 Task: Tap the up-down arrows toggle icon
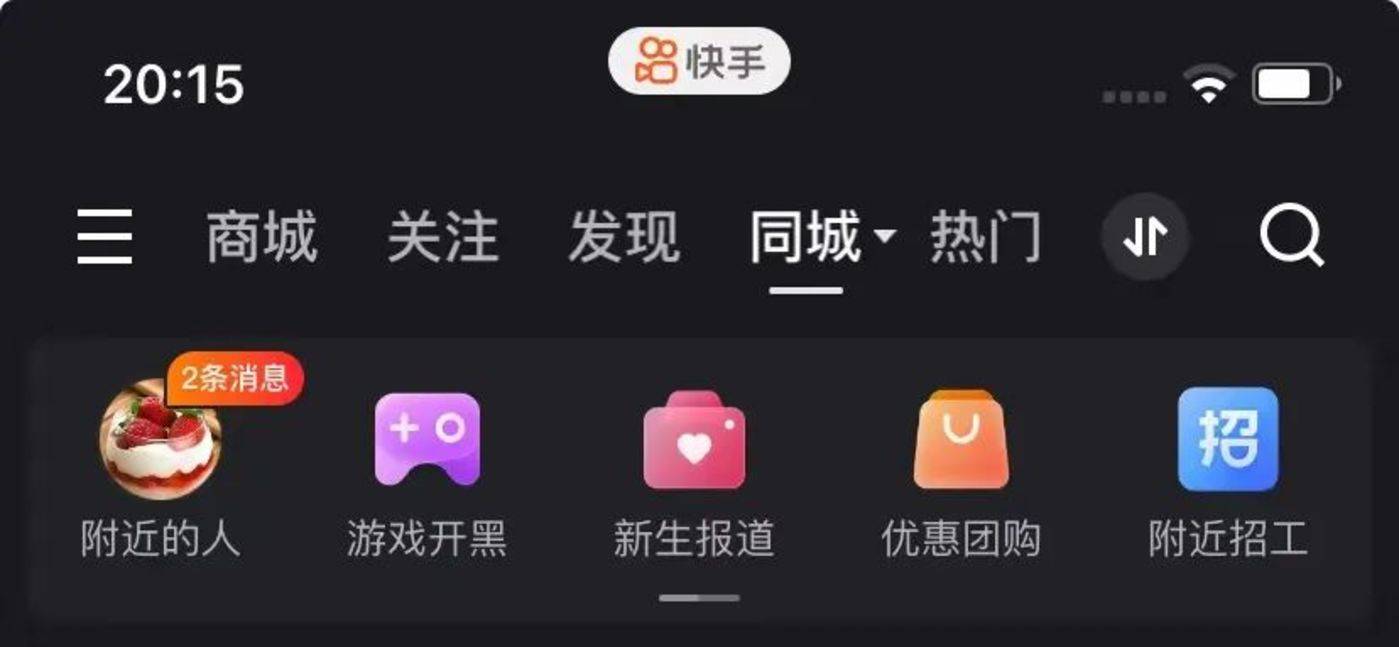tap(1145, 237)
